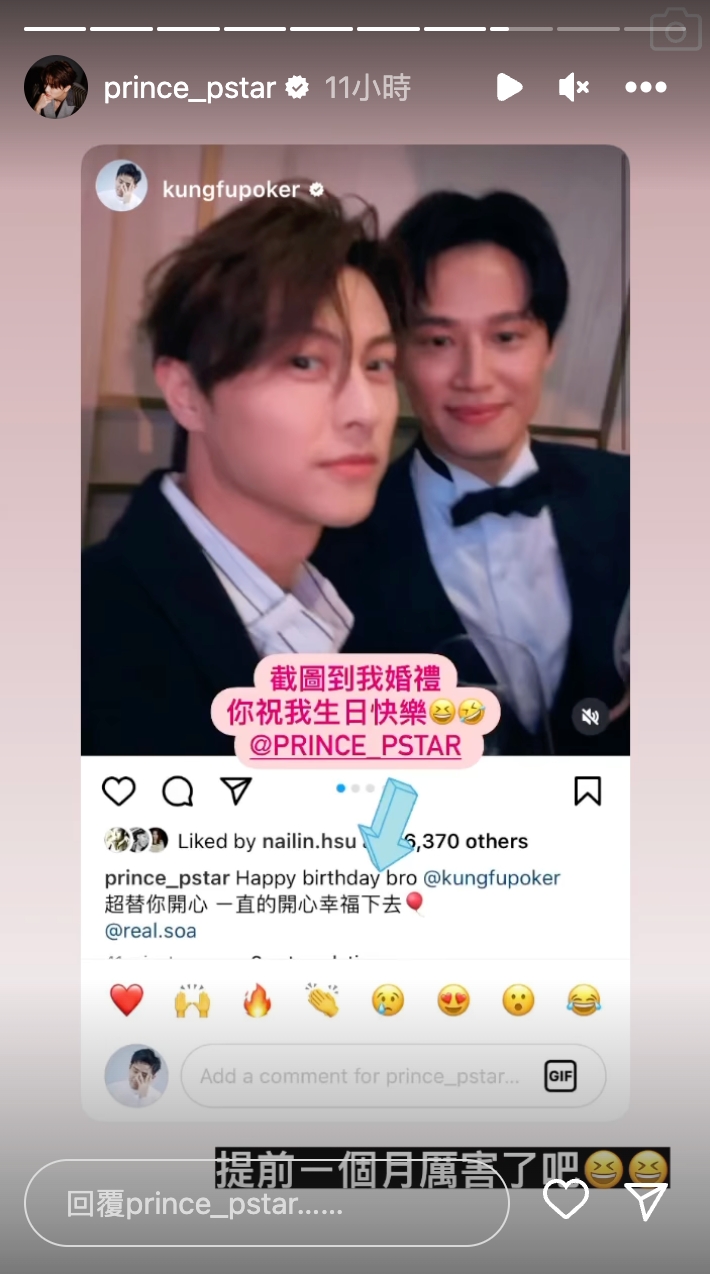Open prince_pstar's profile picture
The image size is (710, 1274).
(56, 87)
